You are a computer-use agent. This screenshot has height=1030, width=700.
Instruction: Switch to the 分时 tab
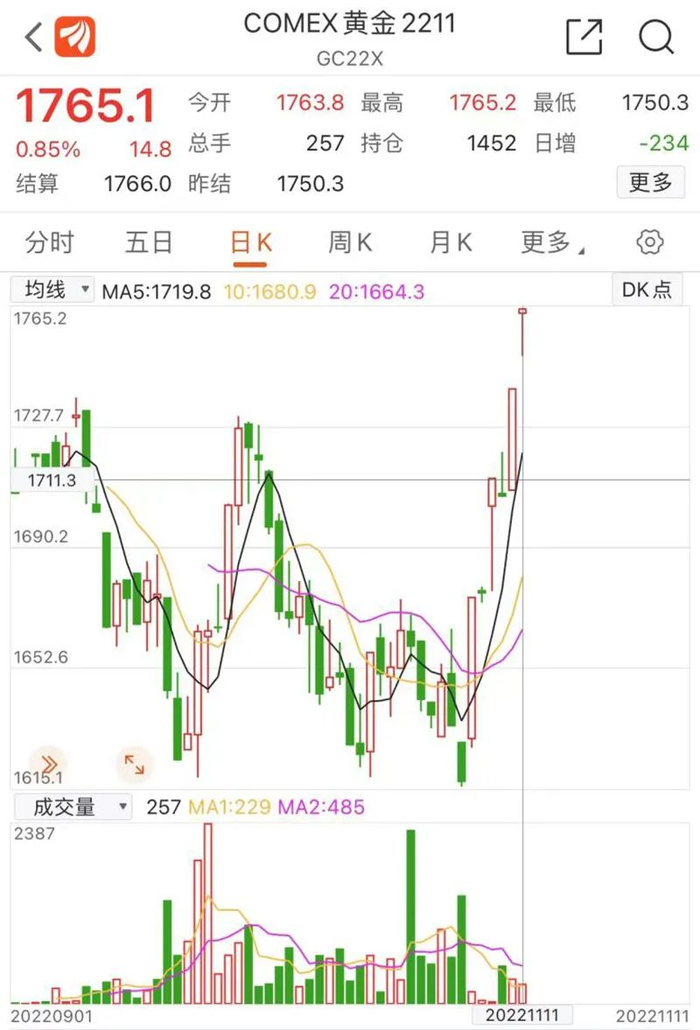[x=49, y=242]
